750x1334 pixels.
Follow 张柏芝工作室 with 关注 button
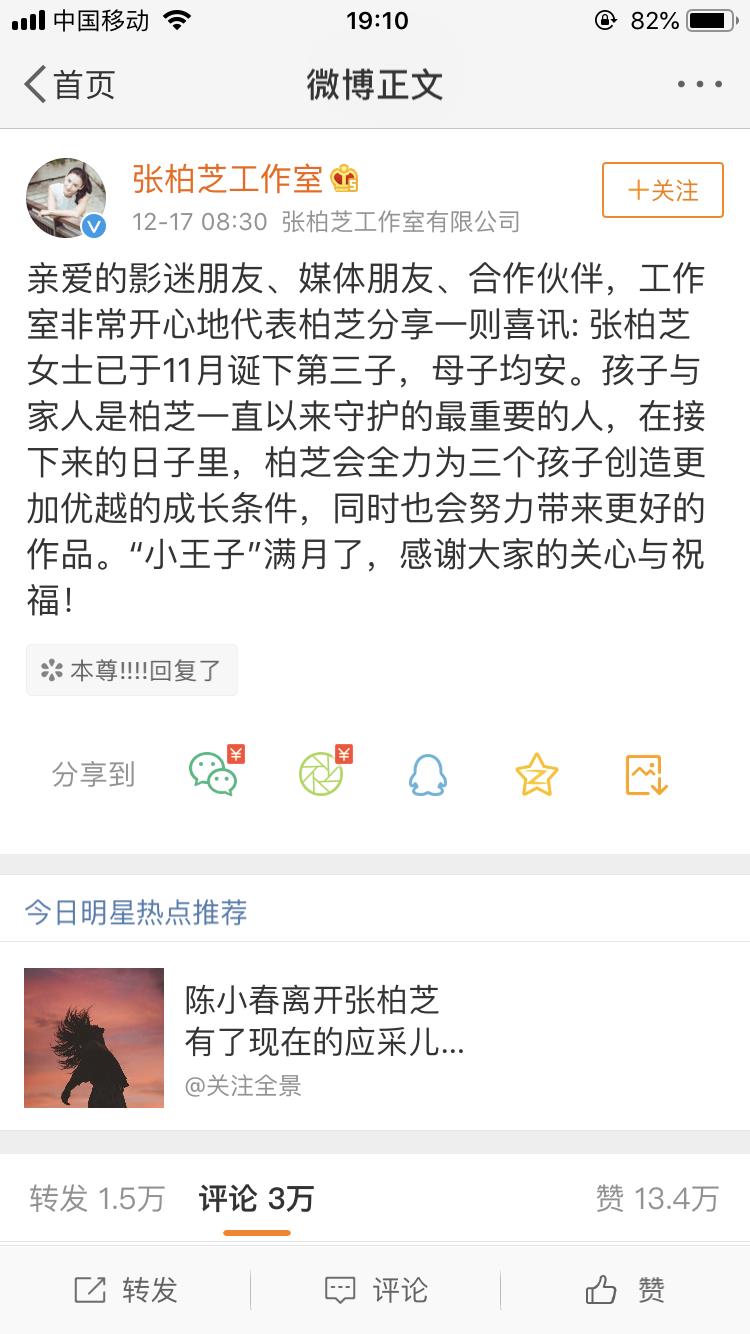pyautogui.click(x=662, y=190)
